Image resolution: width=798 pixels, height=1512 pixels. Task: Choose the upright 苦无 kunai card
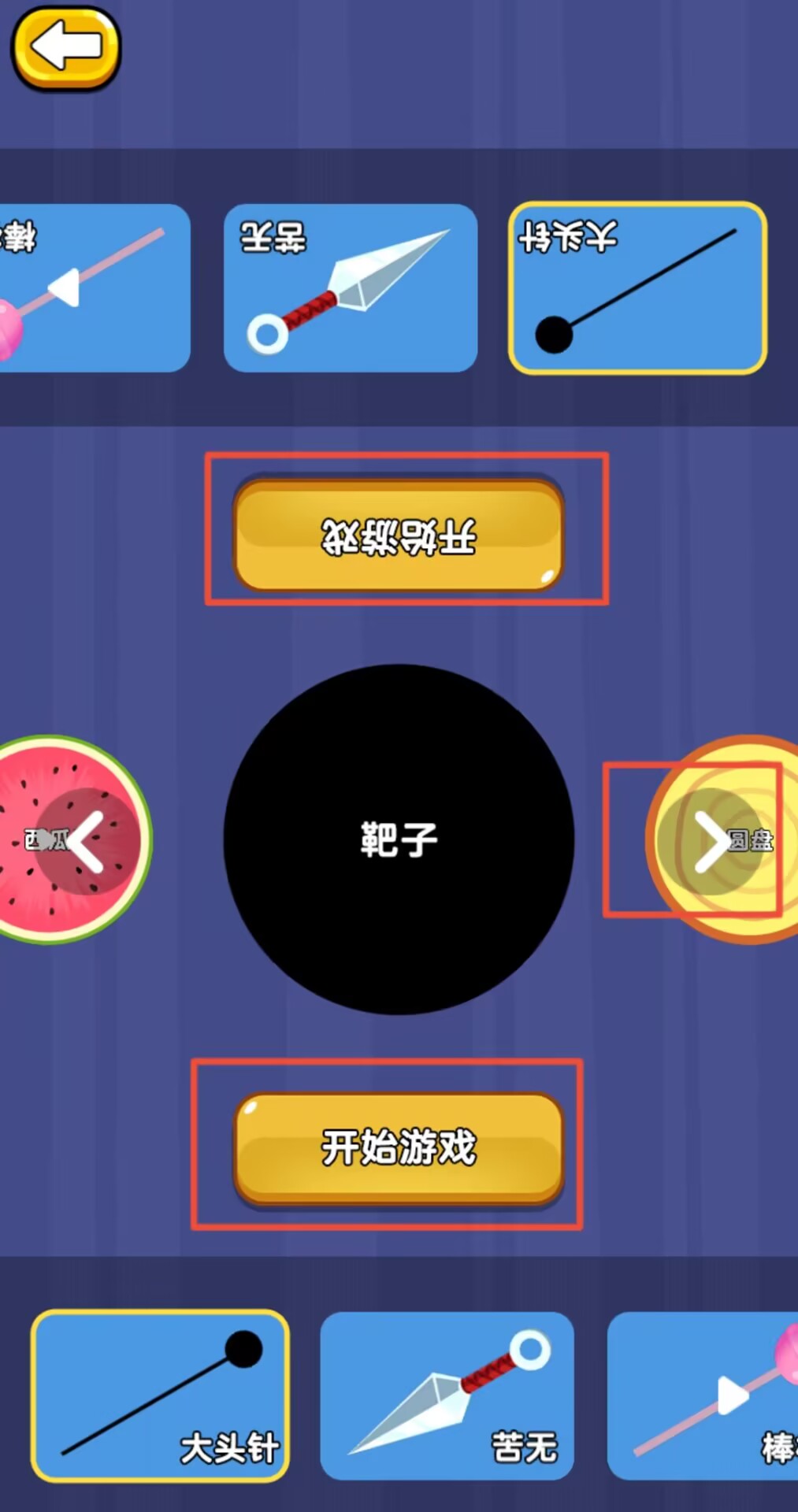click(447, 1395)
